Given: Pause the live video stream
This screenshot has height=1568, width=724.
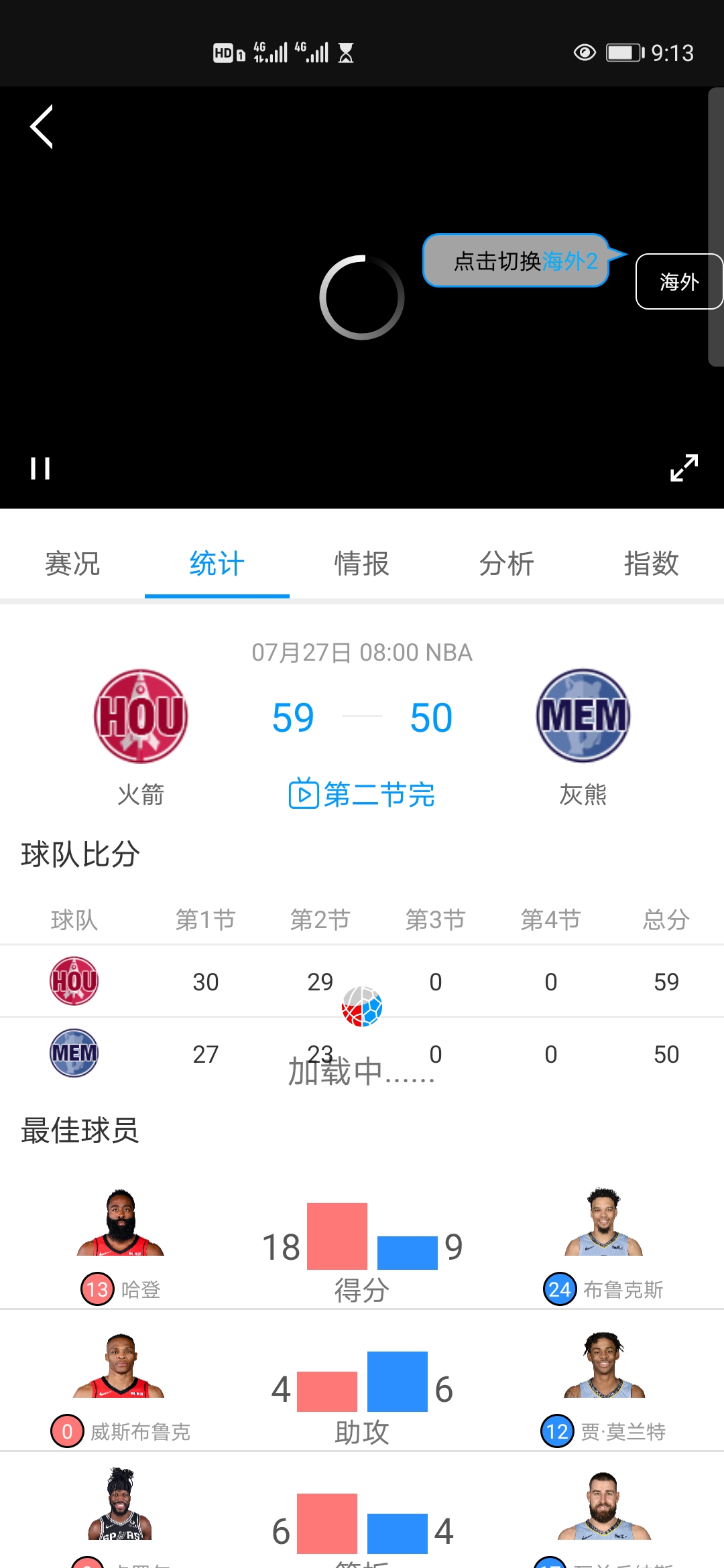Looking at the screenshot, I should [40, 468].
